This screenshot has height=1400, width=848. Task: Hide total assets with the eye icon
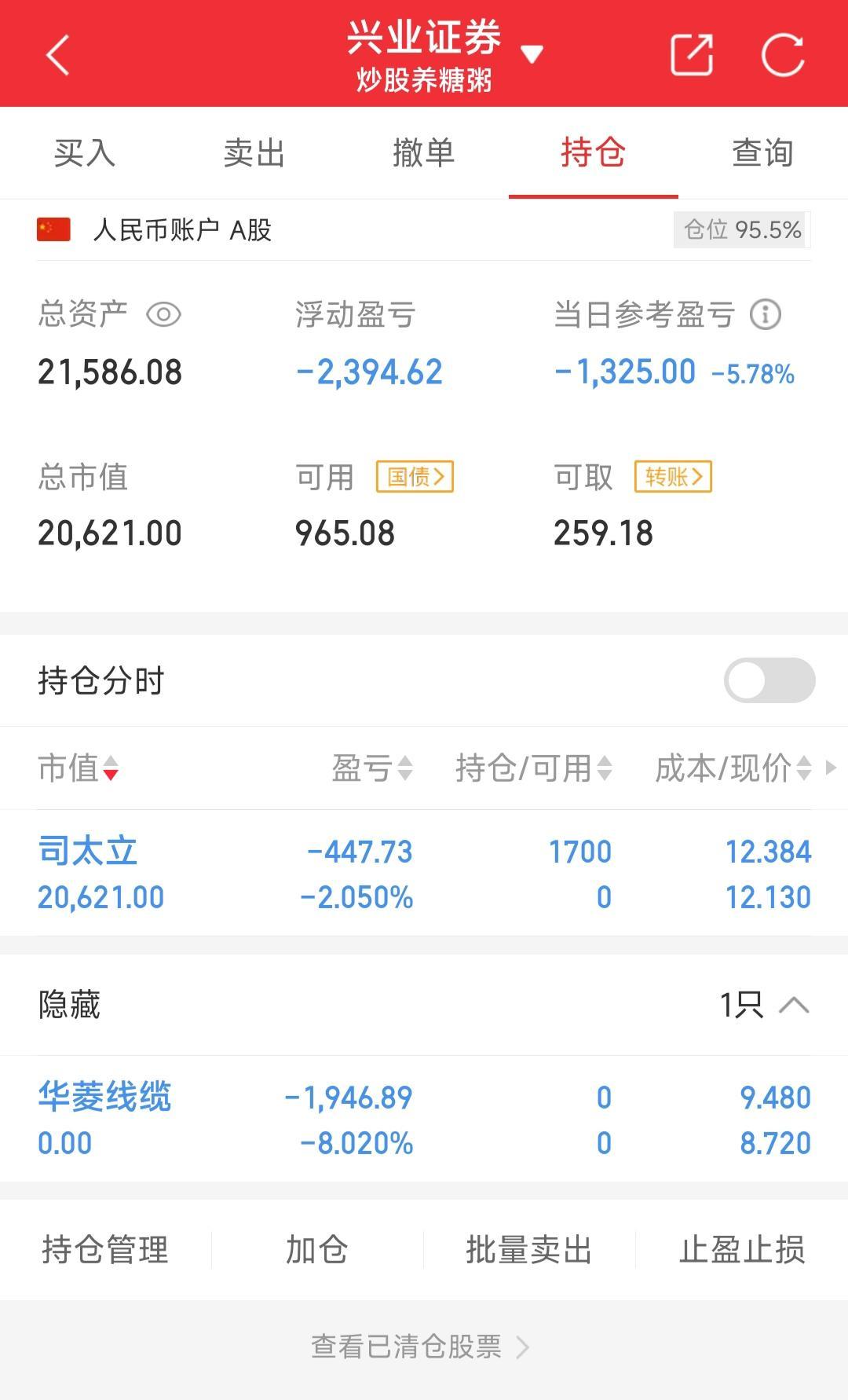(x=163, y=315)
